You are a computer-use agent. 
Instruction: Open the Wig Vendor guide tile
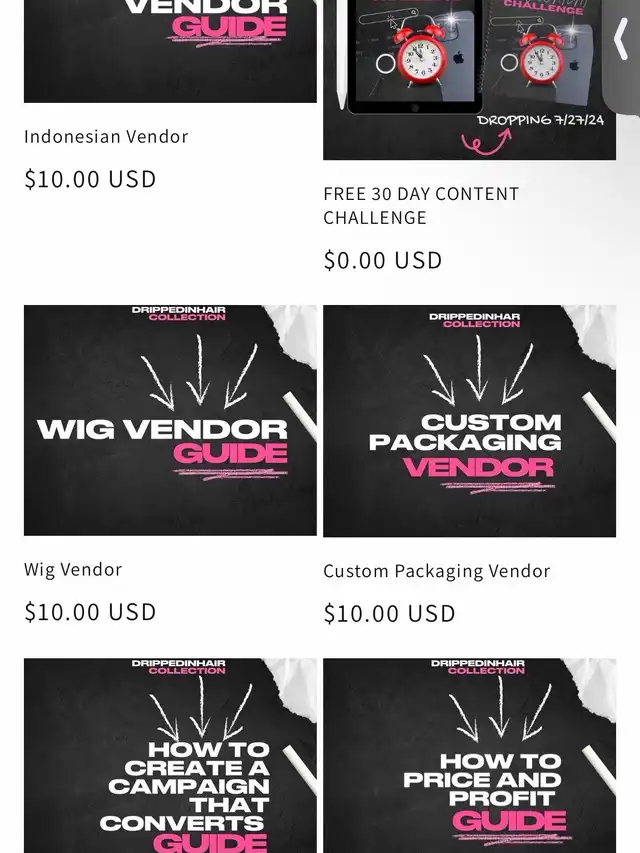tap(170, 420)
